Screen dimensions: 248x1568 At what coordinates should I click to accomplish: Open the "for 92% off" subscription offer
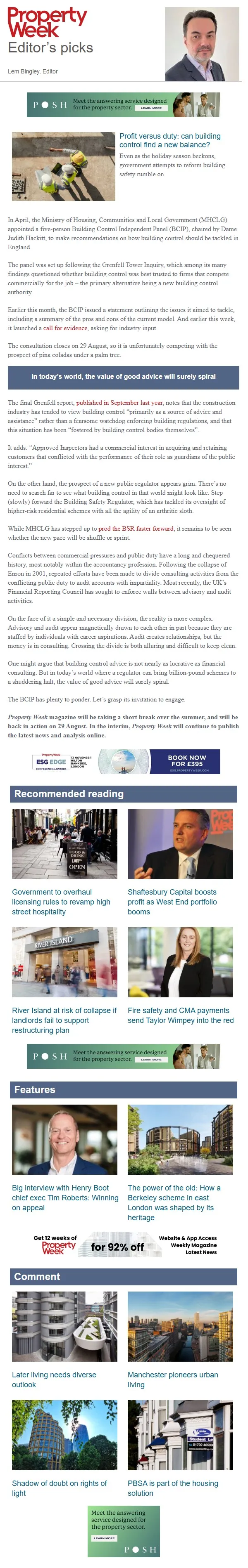coord(118,1247)
